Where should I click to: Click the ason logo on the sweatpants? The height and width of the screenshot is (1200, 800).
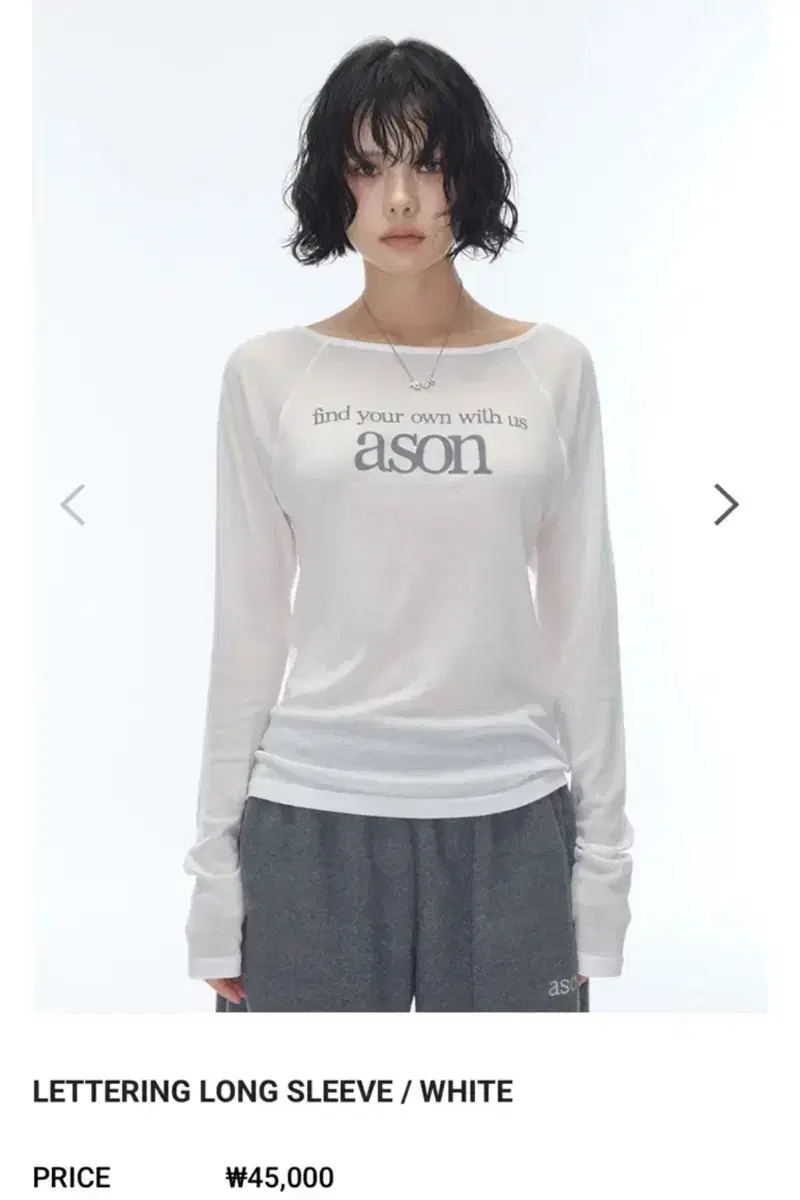tap(560, 986)
